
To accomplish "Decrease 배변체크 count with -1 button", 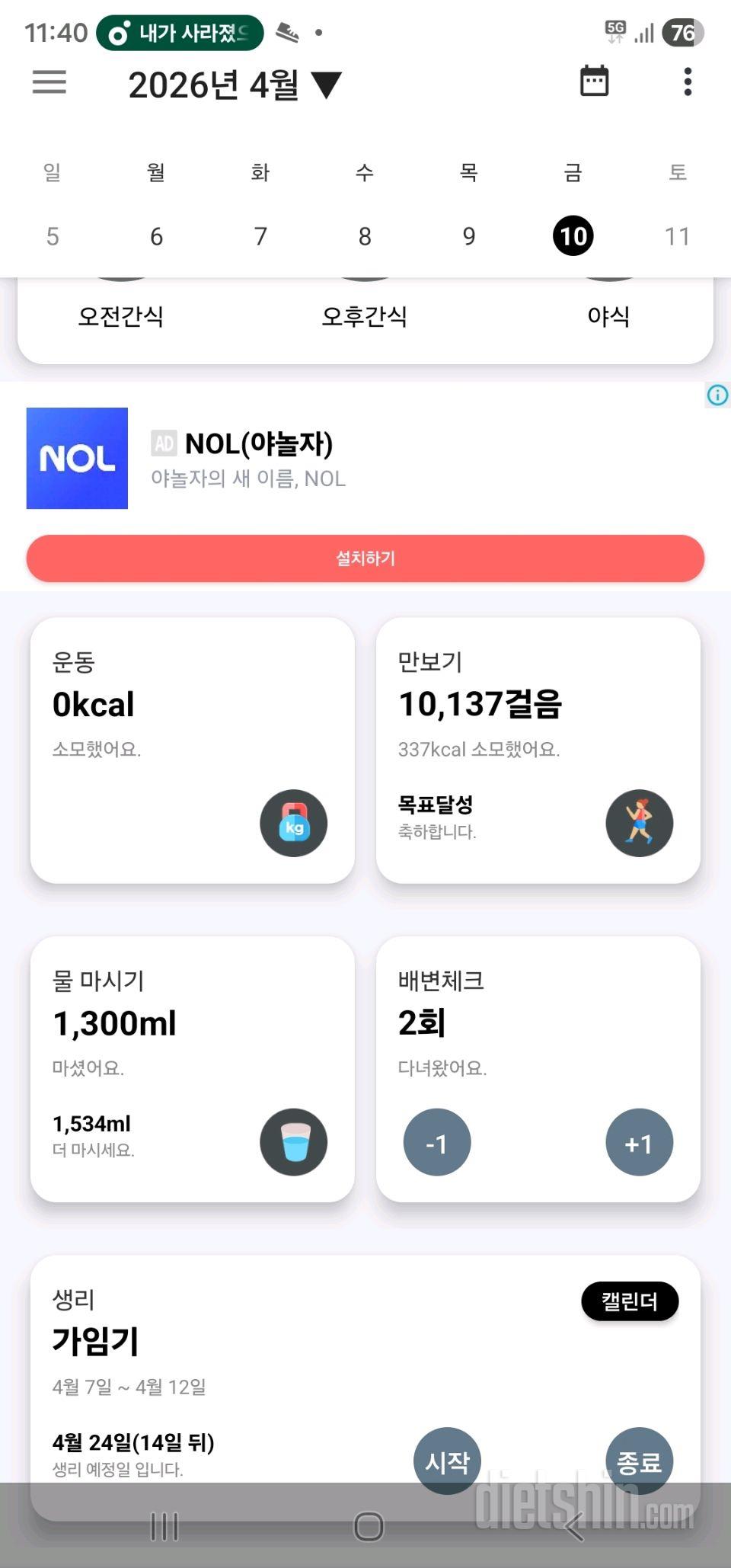I will click(x=437, y=1142).
